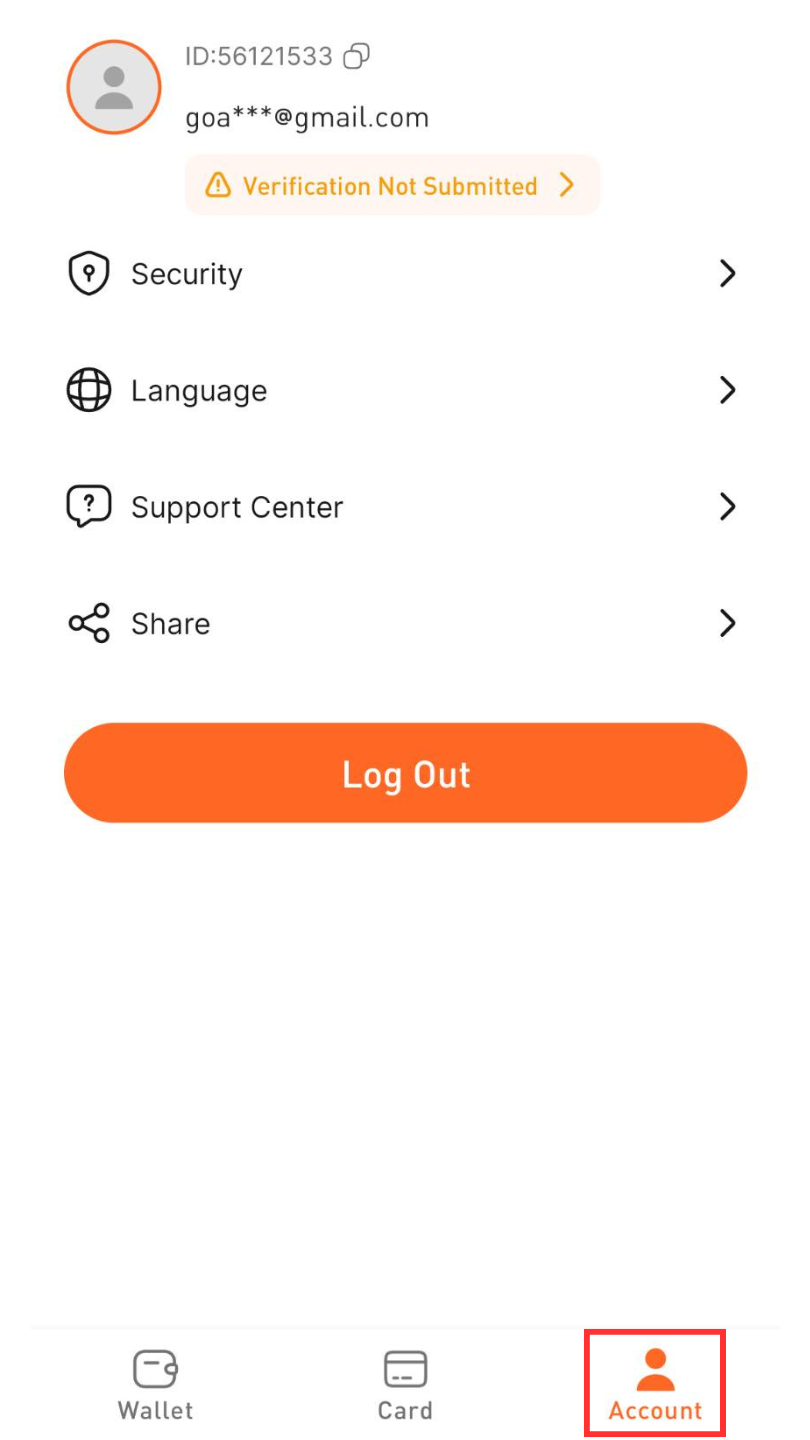Open the Language settings row
This screenshot has height=1440, width=810.
[400, 390]
